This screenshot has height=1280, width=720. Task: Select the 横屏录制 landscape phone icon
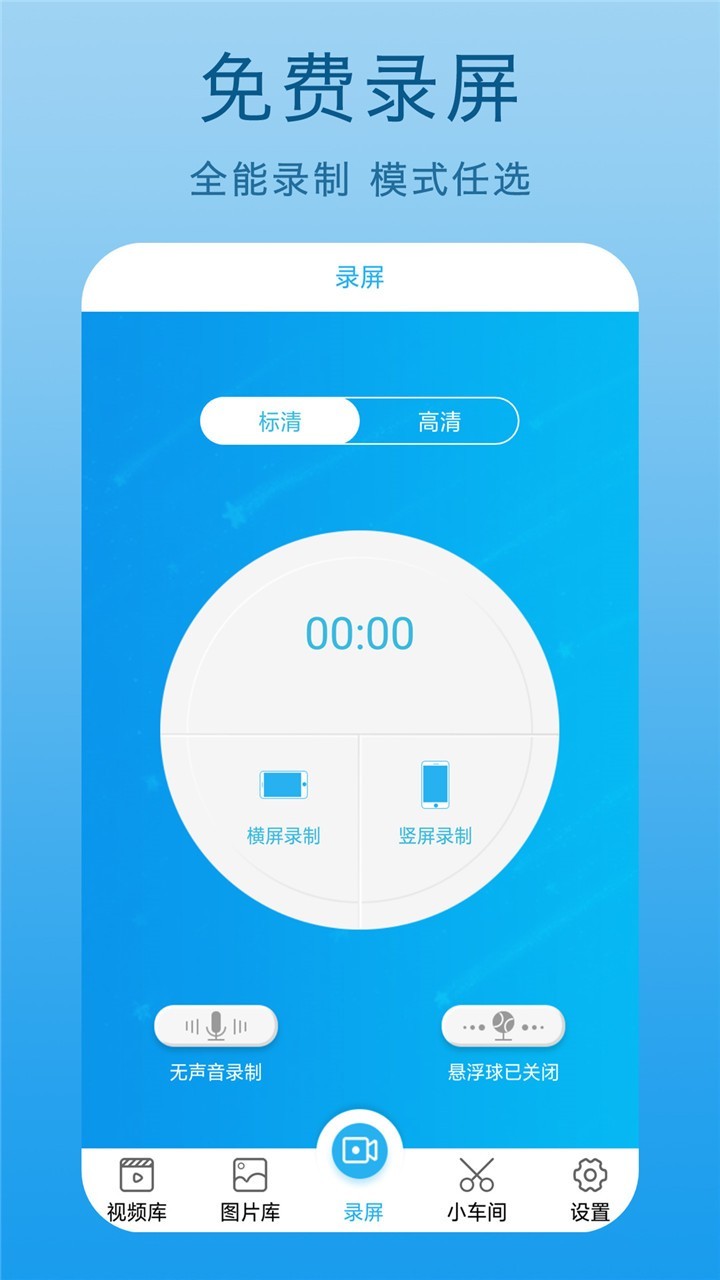click(283, 785)
